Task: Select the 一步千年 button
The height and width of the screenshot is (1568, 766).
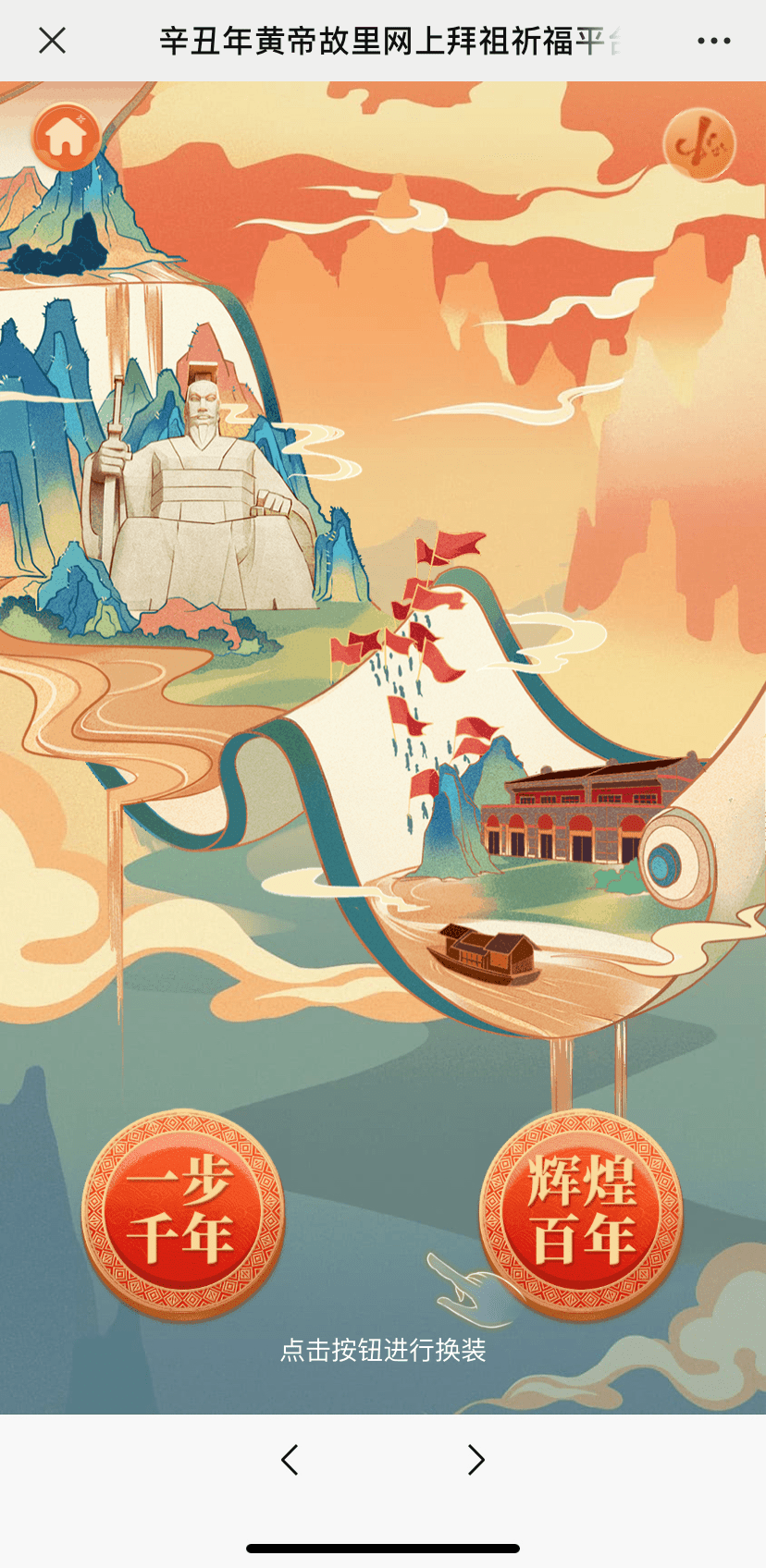Action: coord(182,1212)
